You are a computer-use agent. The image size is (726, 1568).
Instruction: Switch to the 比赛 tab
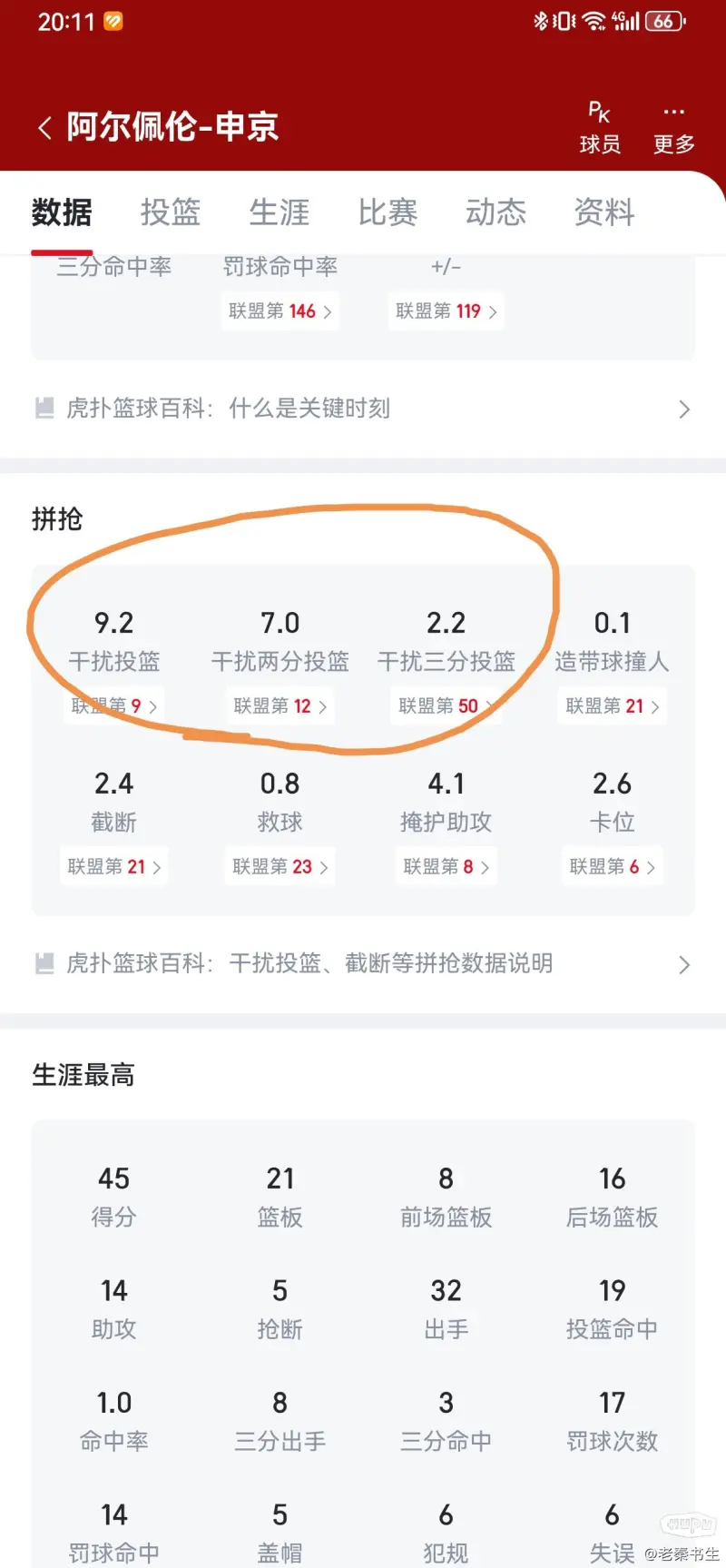[x=388, y=212]
